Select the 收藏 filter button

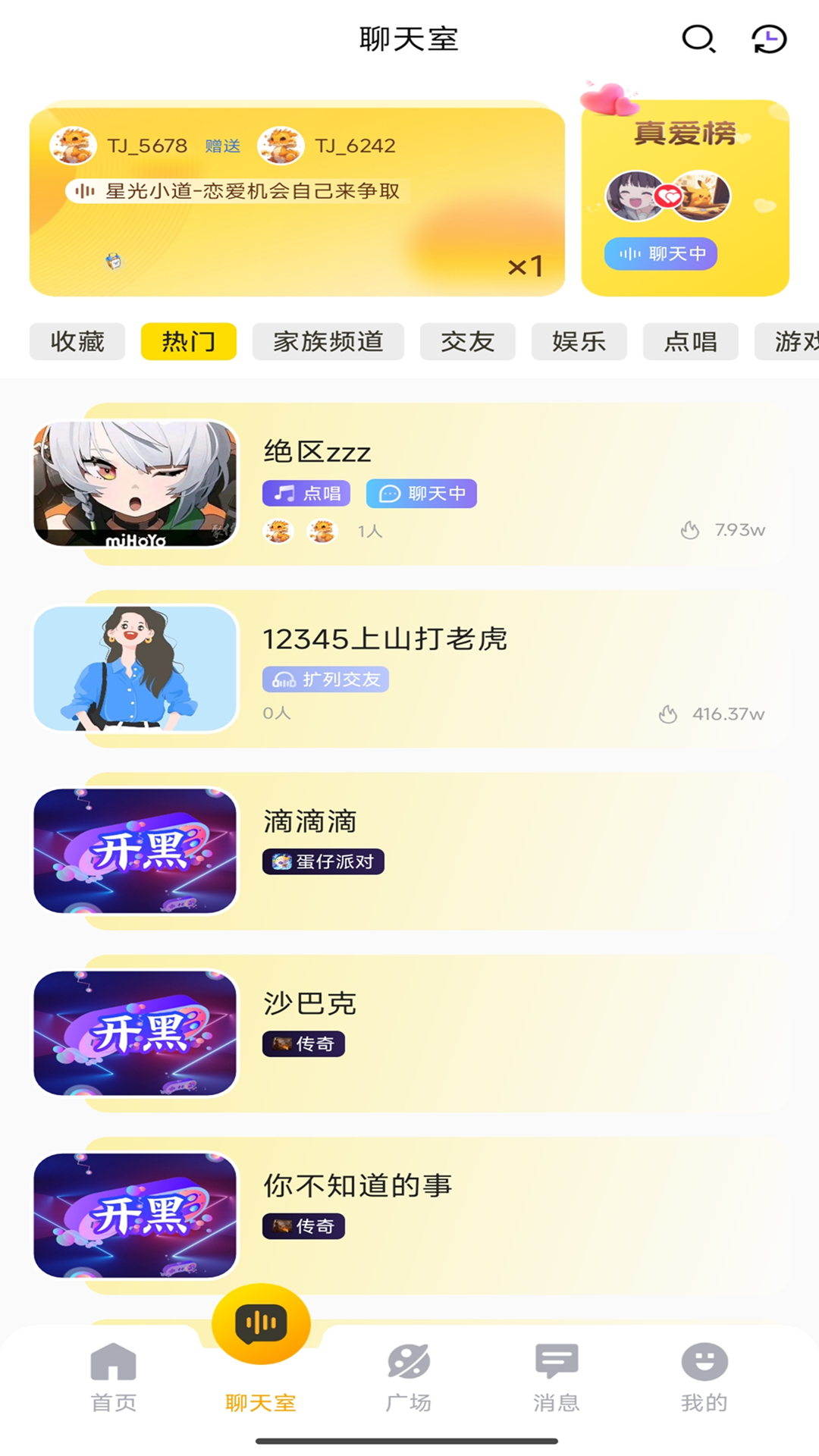77,342
